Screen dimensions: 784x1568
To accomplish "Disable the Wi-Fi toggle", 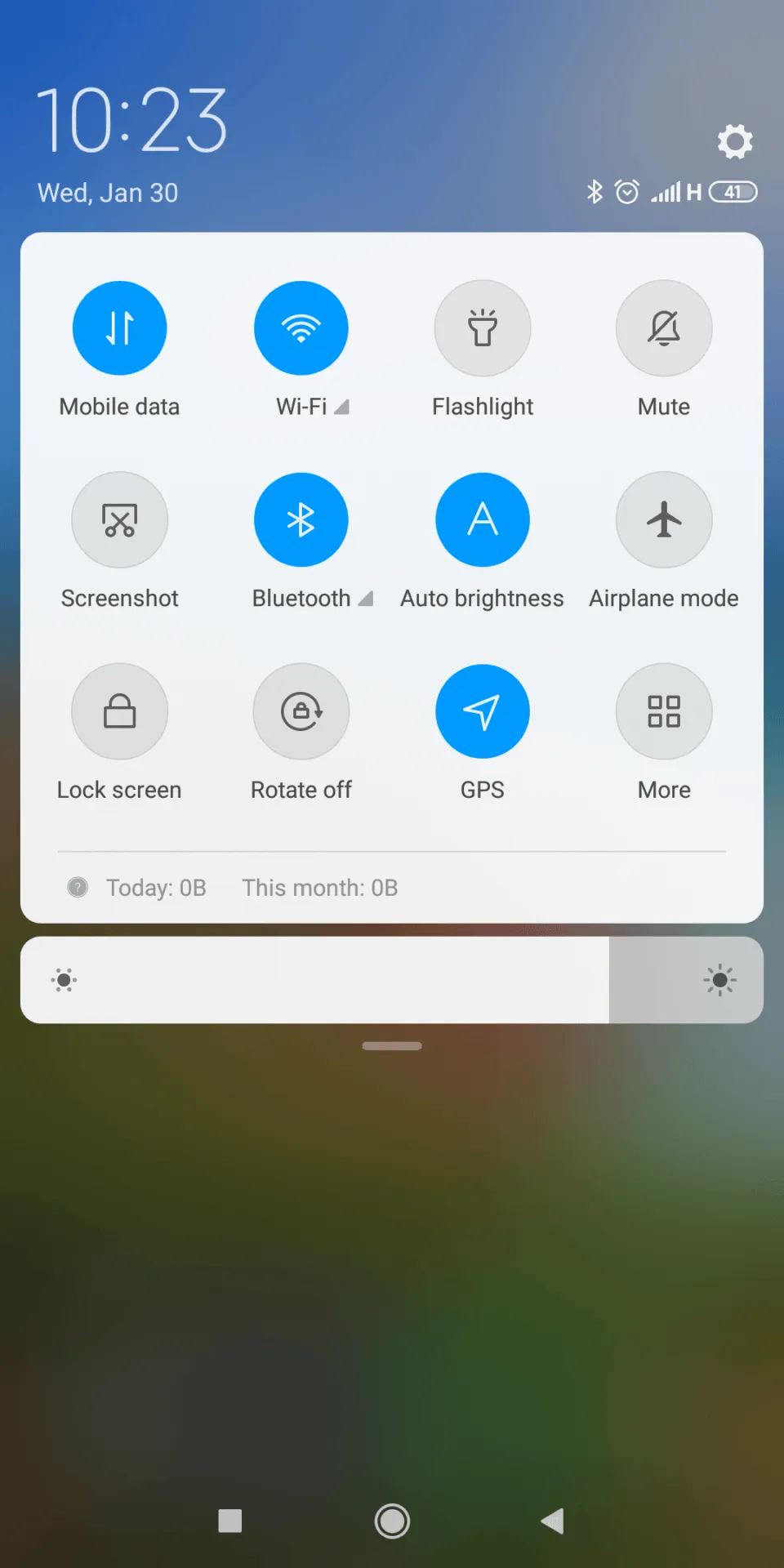I will click(x=301, y=328).
